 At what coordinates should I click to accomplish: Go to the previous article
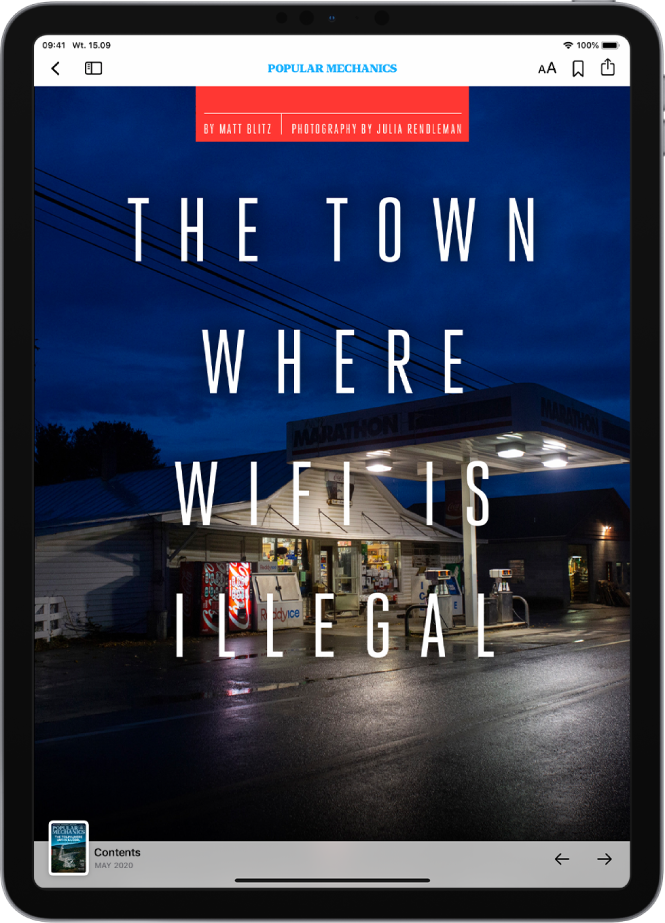[562, 859]
